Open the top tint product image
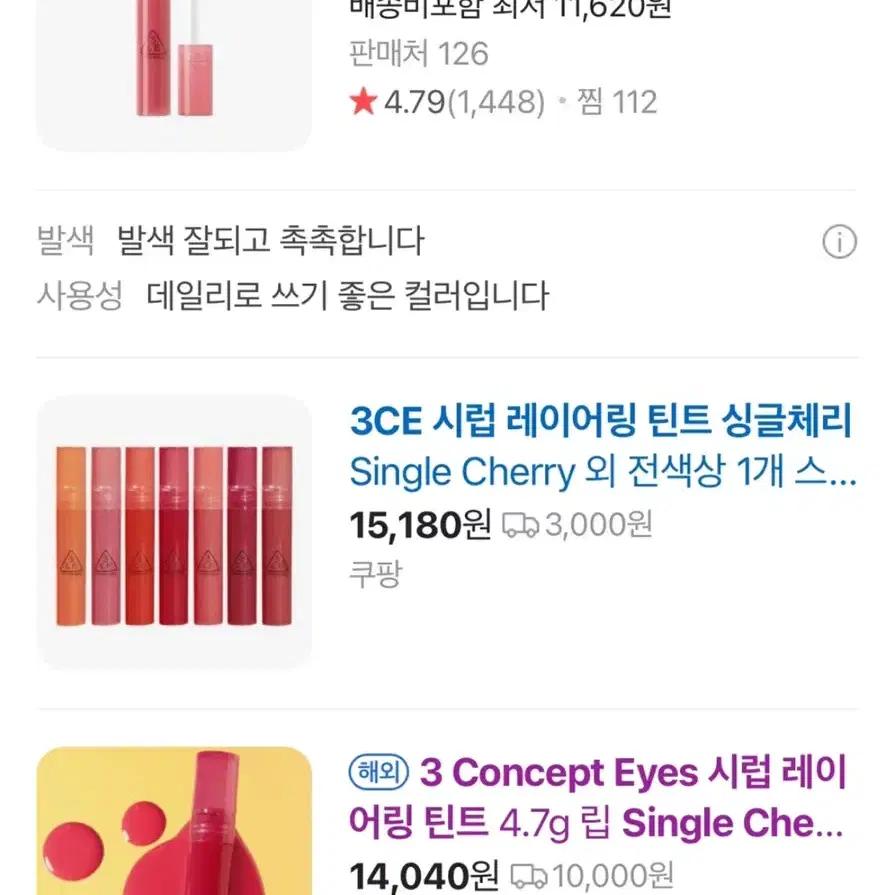Image resolution: width=895 pixels, height=895 pixels. point(174,70)
